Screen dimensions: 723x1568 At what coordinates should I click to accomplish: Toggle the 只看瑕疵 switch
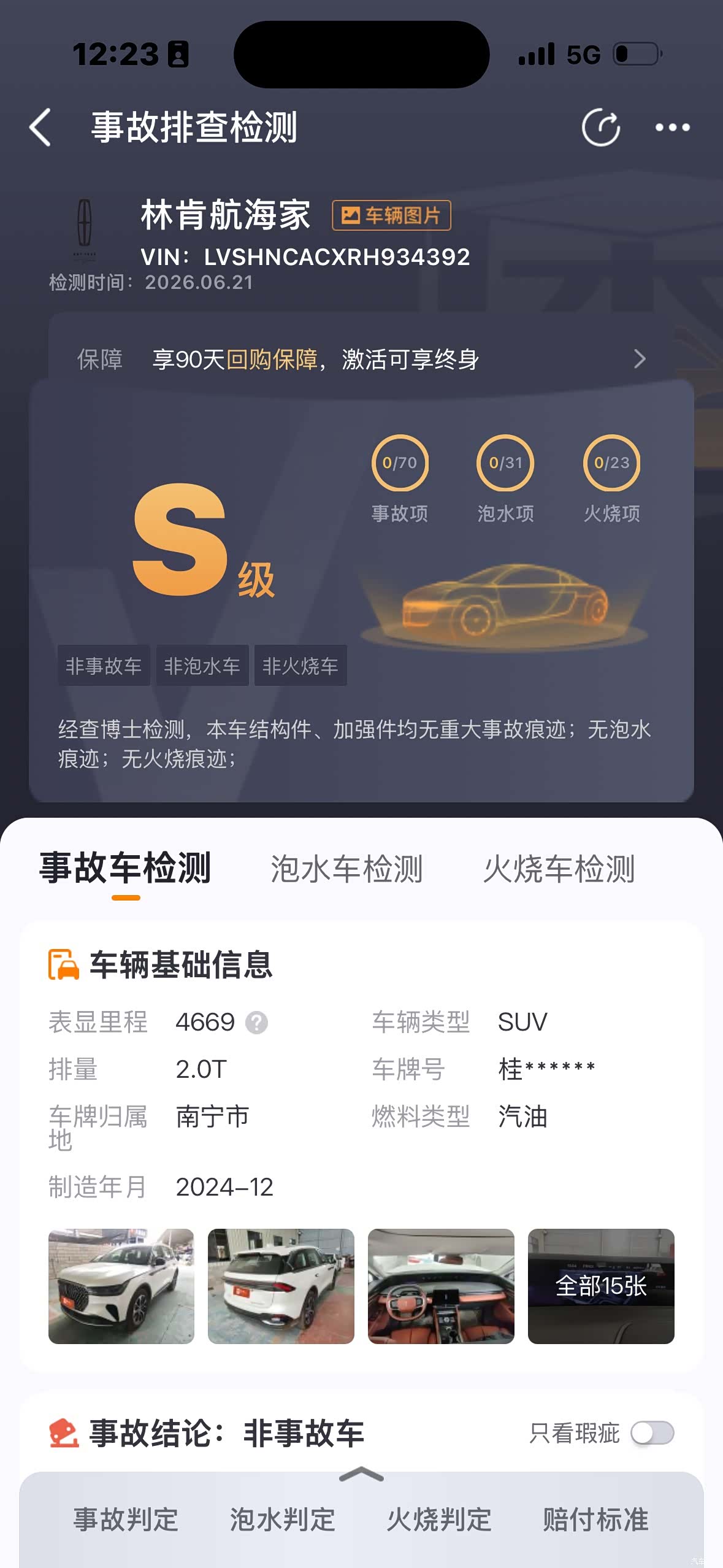coord(652,1433)
